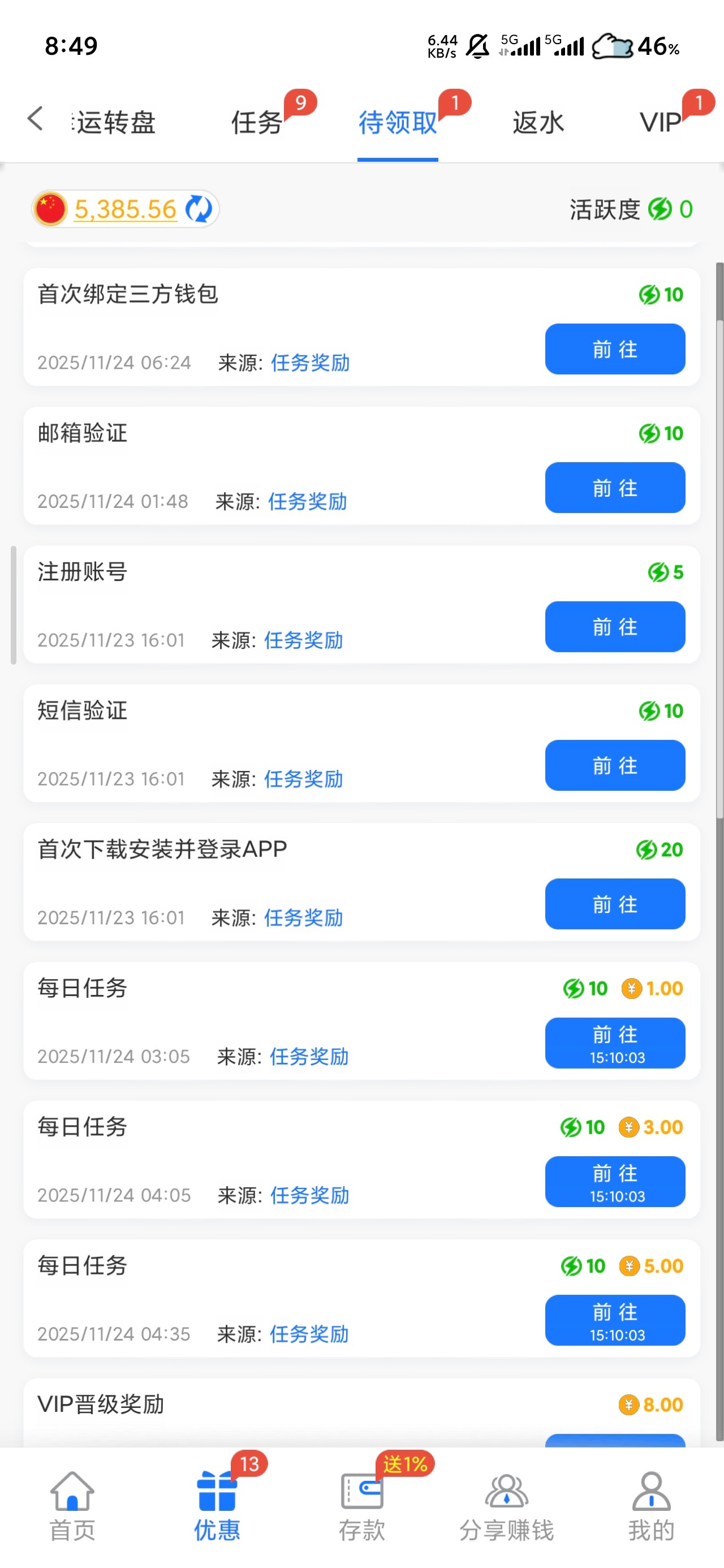The image size is (724, 1568).
Task: Open the 我的 profile tab
Action: (x=651, y=1506)
